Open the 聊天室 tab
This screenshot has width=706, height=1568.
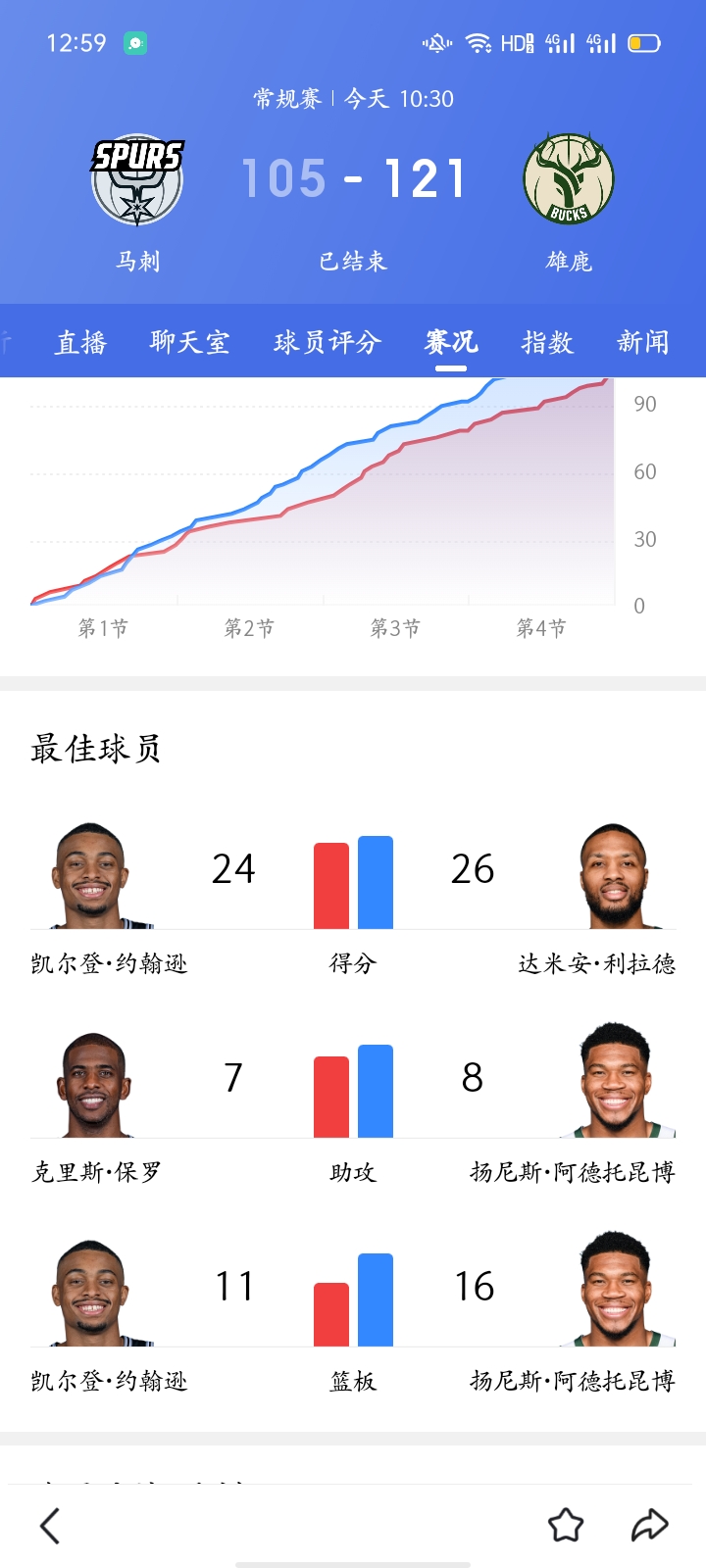click(190, 342)
